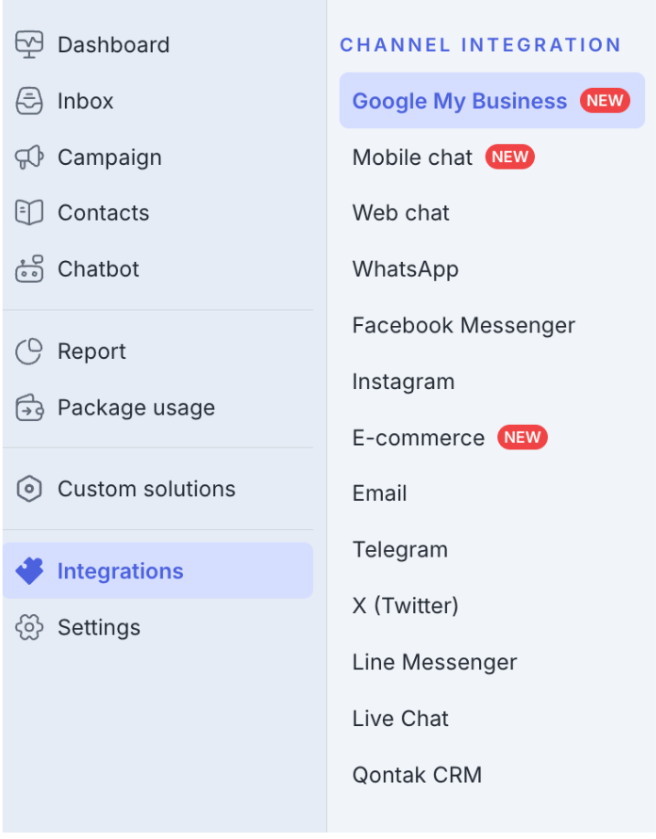Go to Inbox
Screen dimensions: 656x839
coord(85,101)
